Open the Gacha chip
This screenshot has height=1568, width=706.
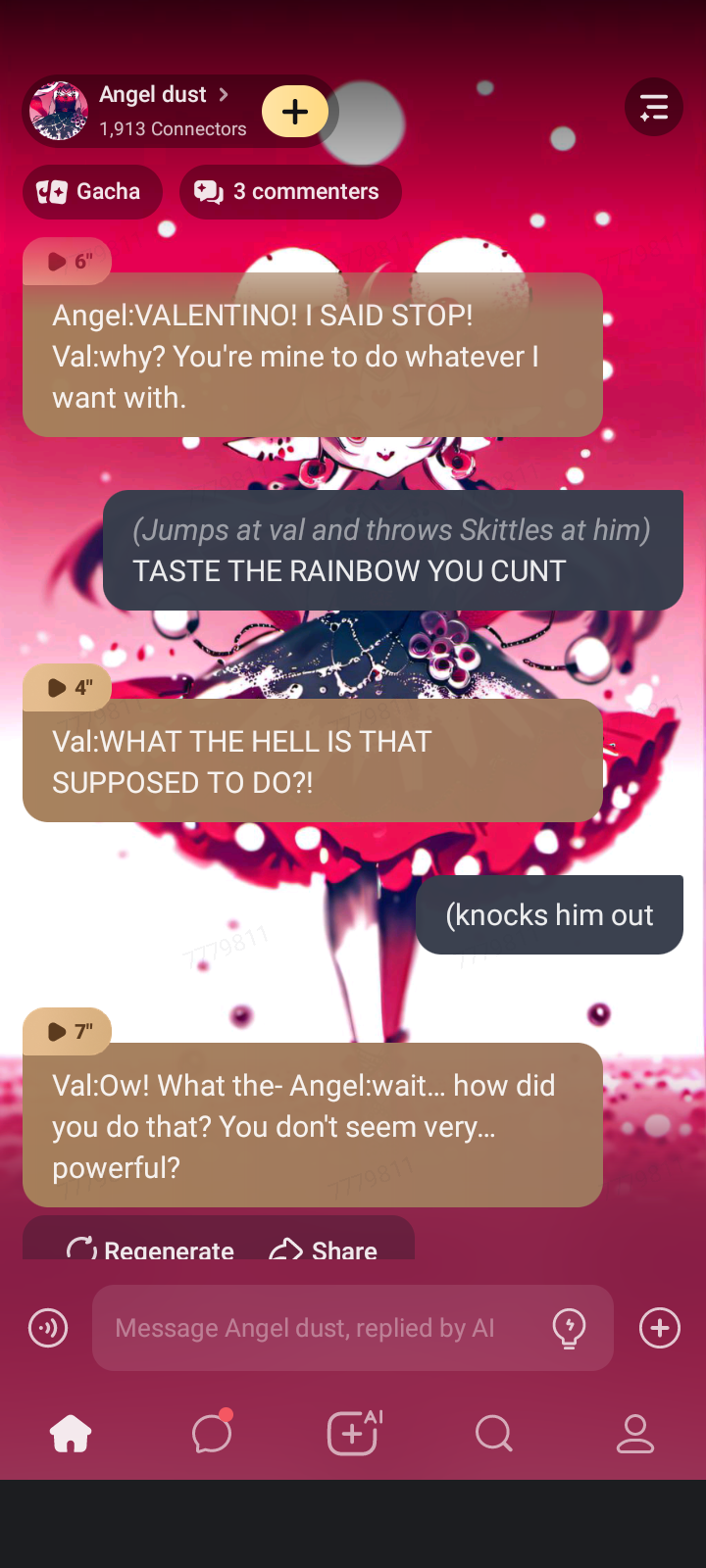click(x=91, y=192)
